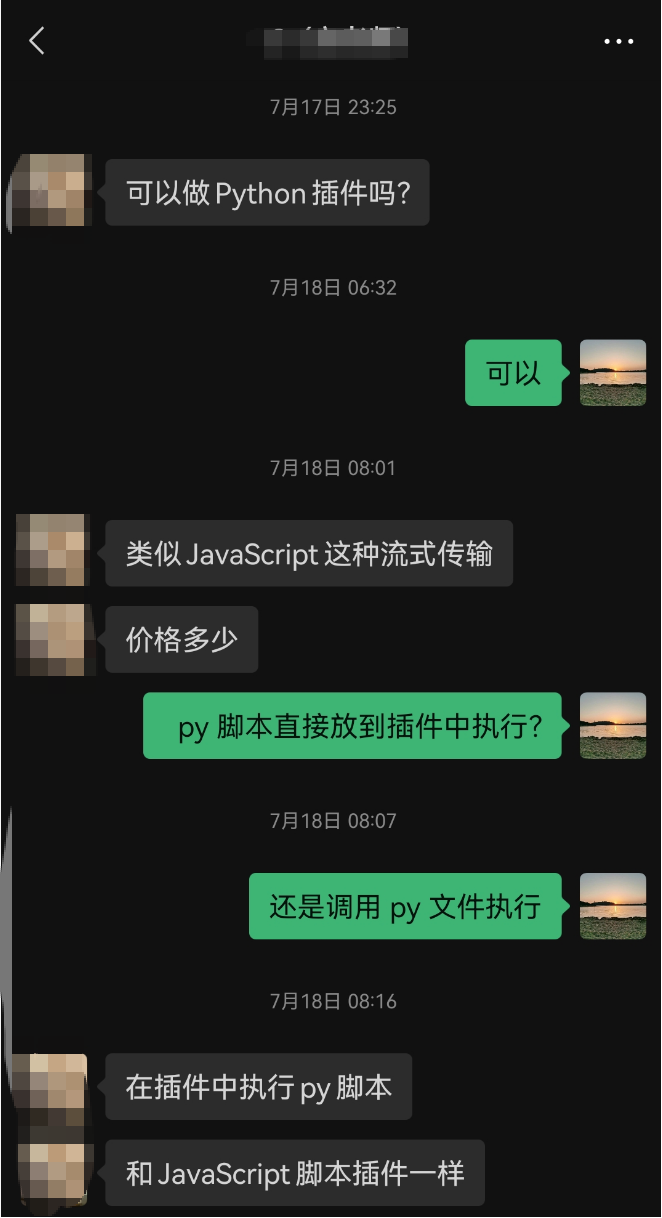Tap contact's avatar beside '在插件中执行 py 脚本'
The width and height of the screenshot is (662, 1218).
tap(53, 1086)
